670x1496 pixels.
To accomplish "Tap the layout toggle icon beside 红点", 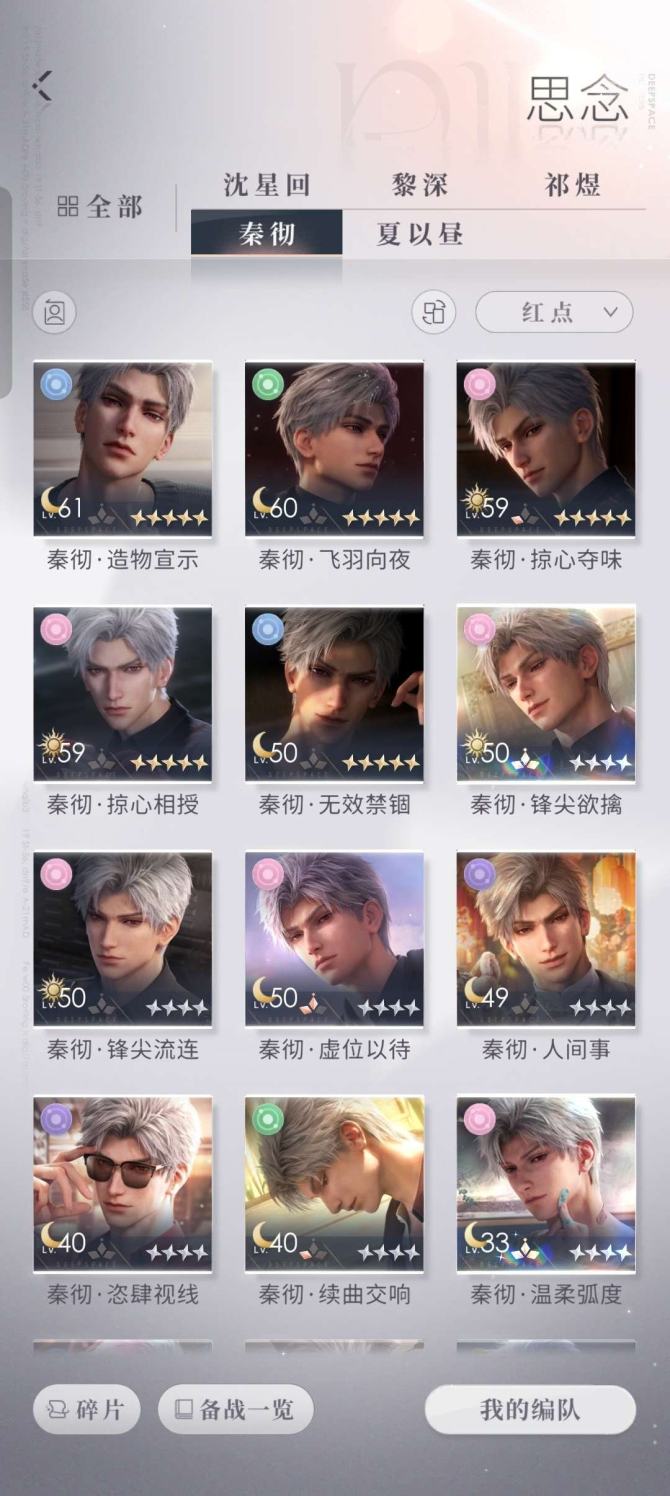I will [433, 312].
